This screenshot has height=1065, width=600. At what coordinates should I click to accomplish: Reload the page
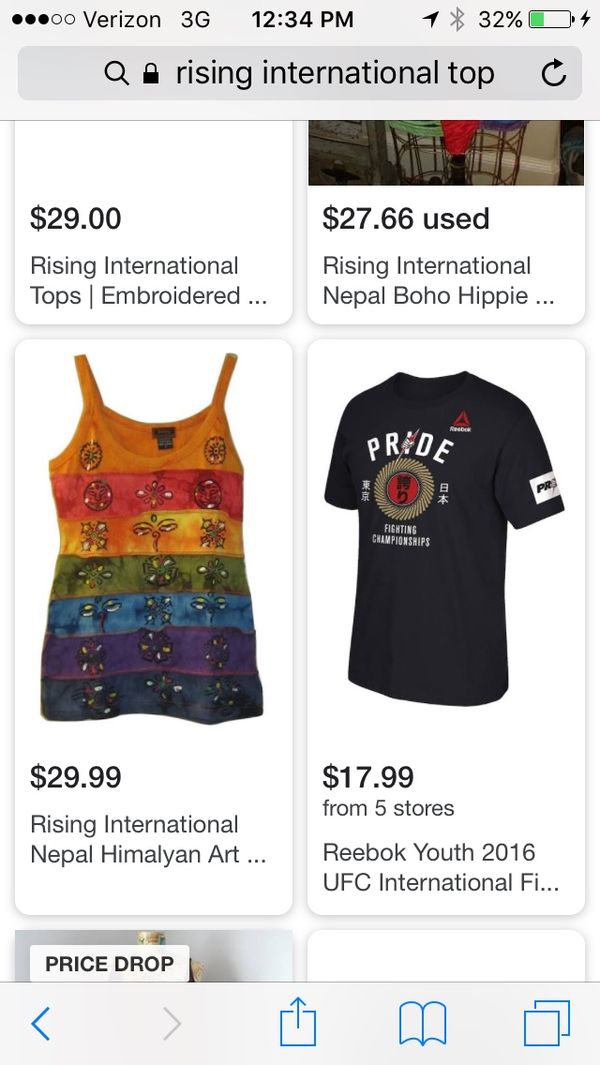(x=554, y=73)
